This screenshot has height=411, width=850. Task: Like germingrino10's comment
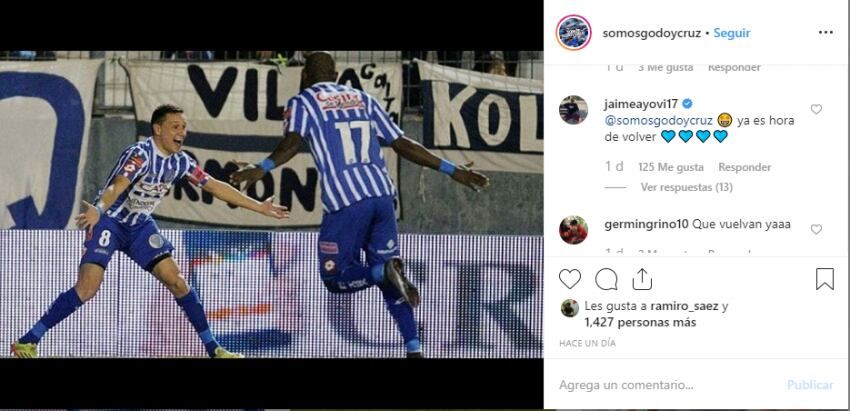pyautogui.click(x=816, y=229)
